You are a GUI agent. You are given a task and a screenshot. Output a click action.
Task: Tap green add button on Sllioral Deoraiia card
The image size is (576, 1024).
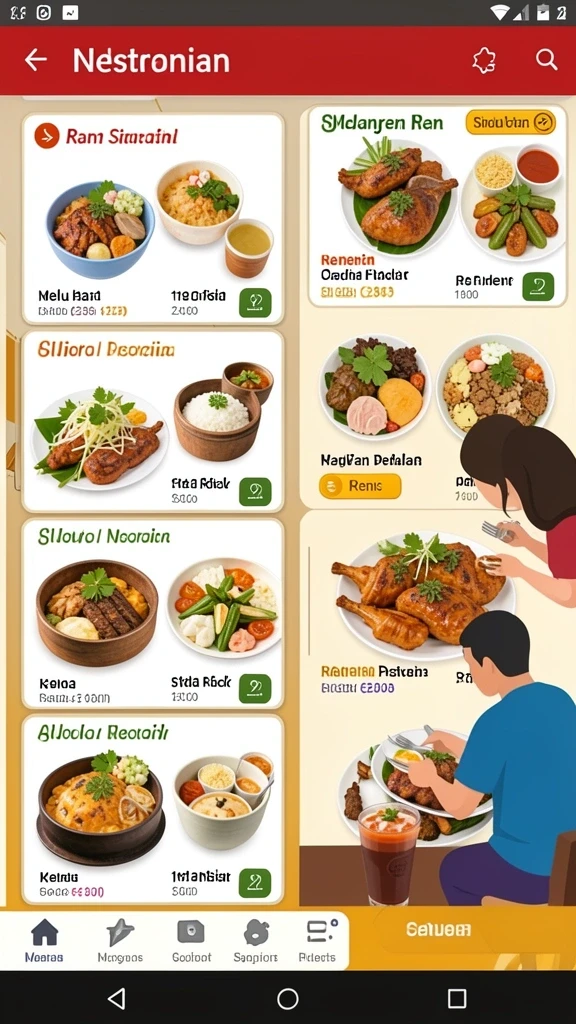point(255,492)
